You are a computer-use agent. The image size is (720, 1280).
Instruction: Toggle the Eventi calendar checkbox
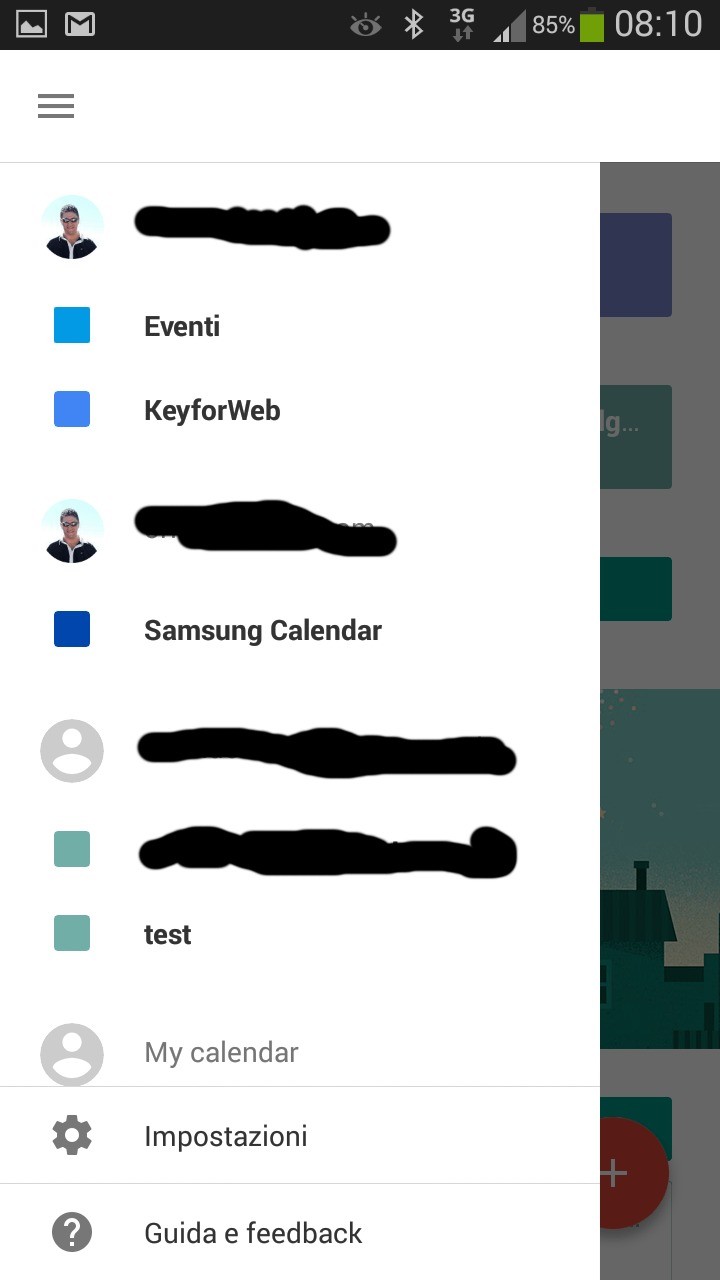tap(72, 326)
